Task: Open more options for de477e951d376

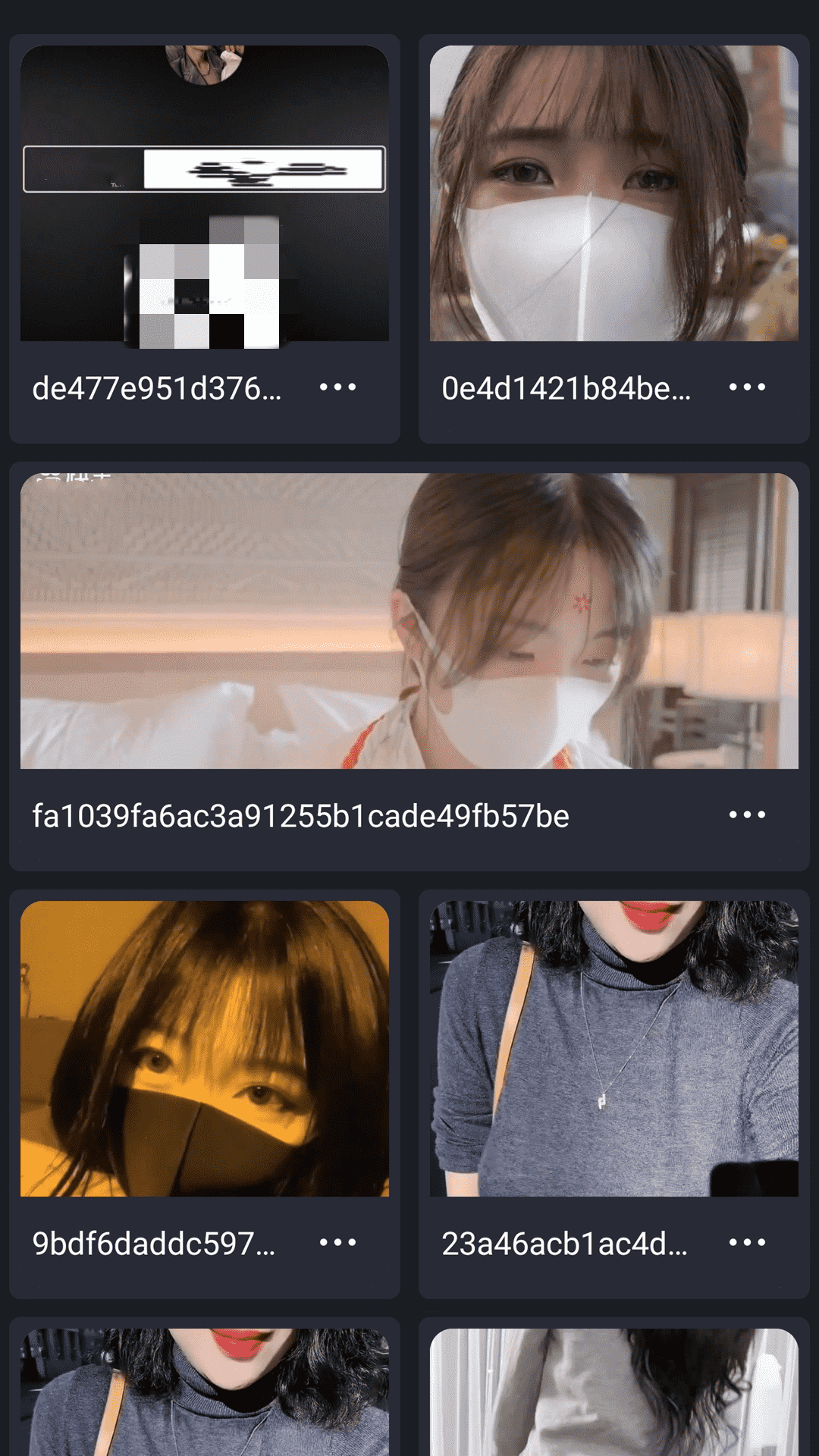Action: (x=337, y=388)
